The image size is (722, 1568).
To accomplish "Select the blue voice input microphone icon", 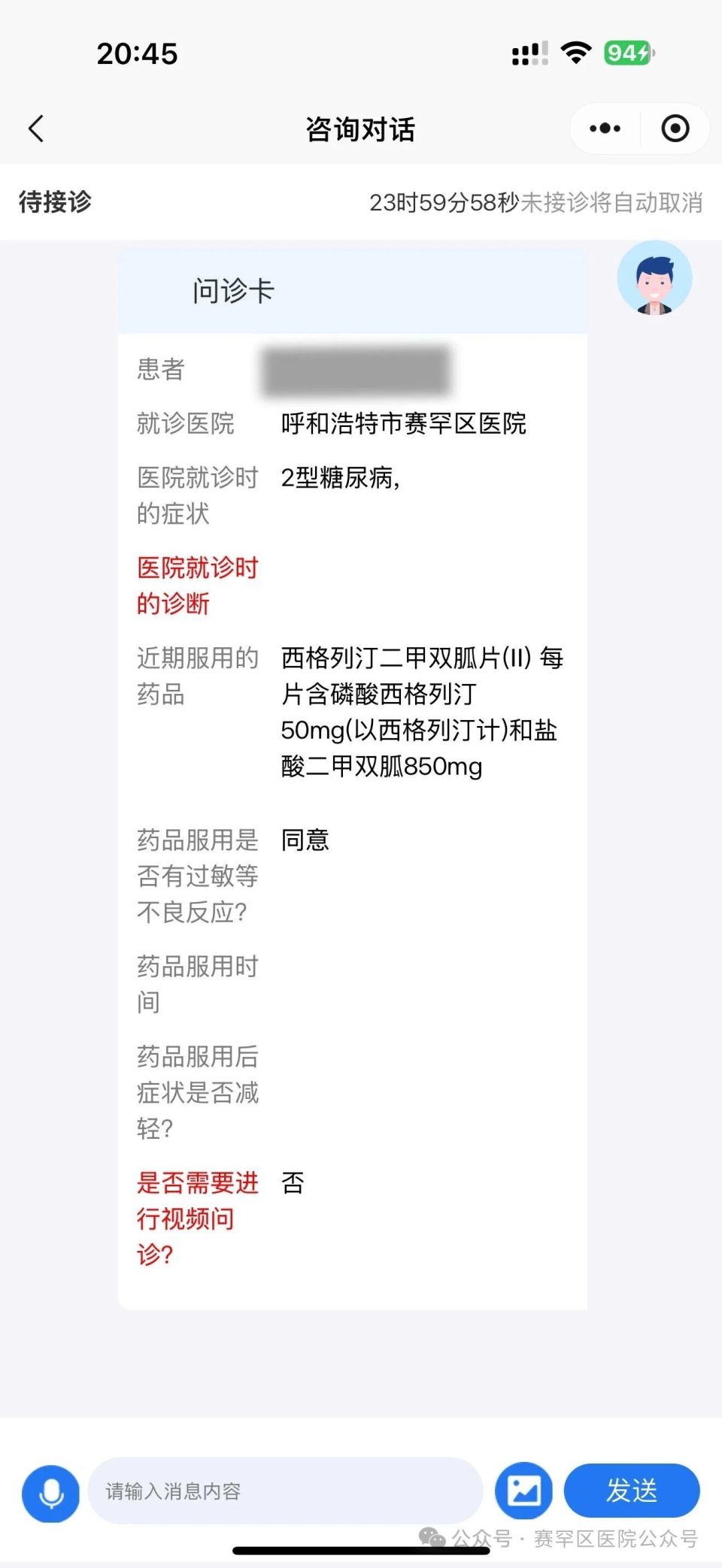I will [50, 1493].
